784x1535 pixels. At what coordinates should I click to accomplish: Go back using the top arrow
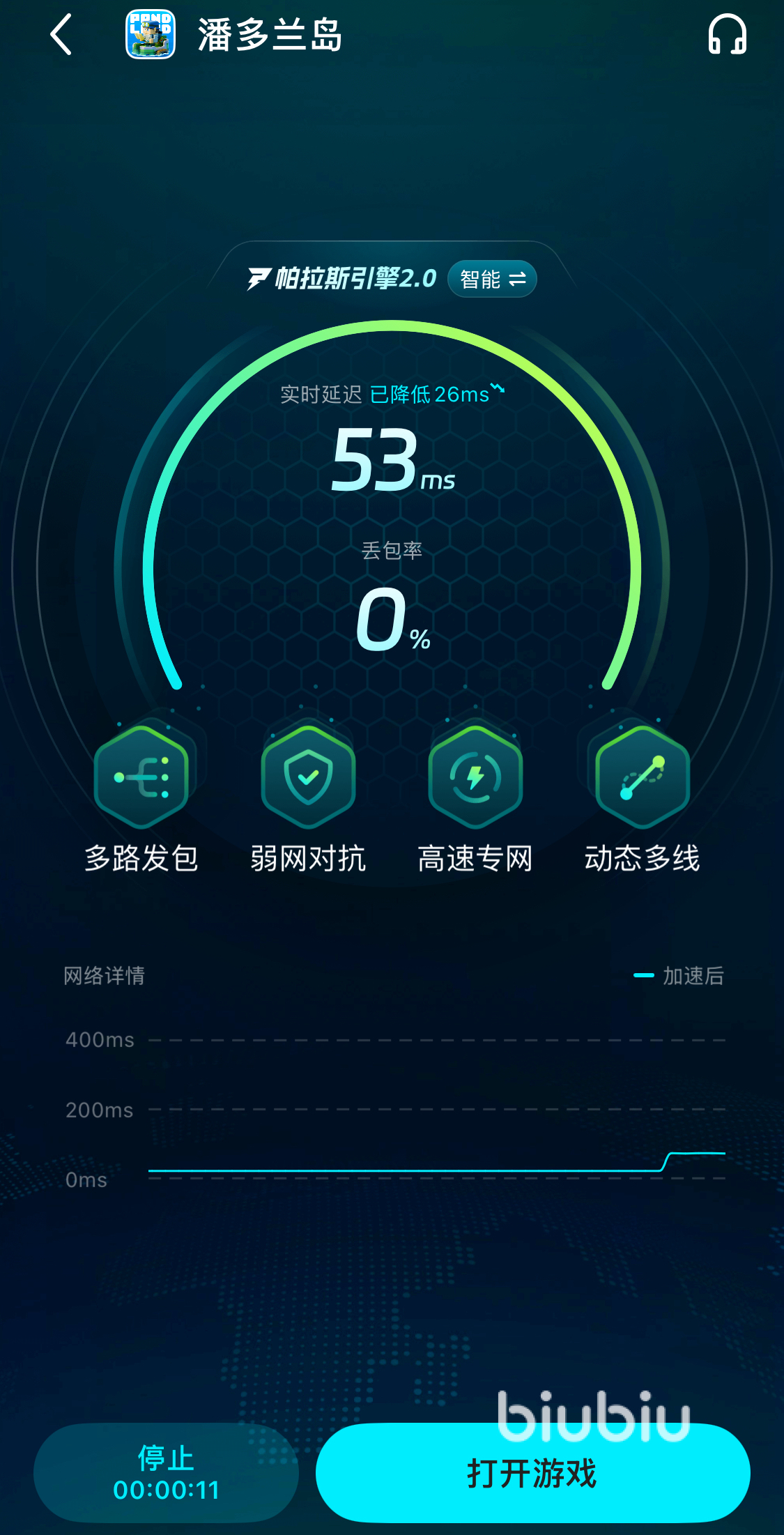[x=61, y=35]
